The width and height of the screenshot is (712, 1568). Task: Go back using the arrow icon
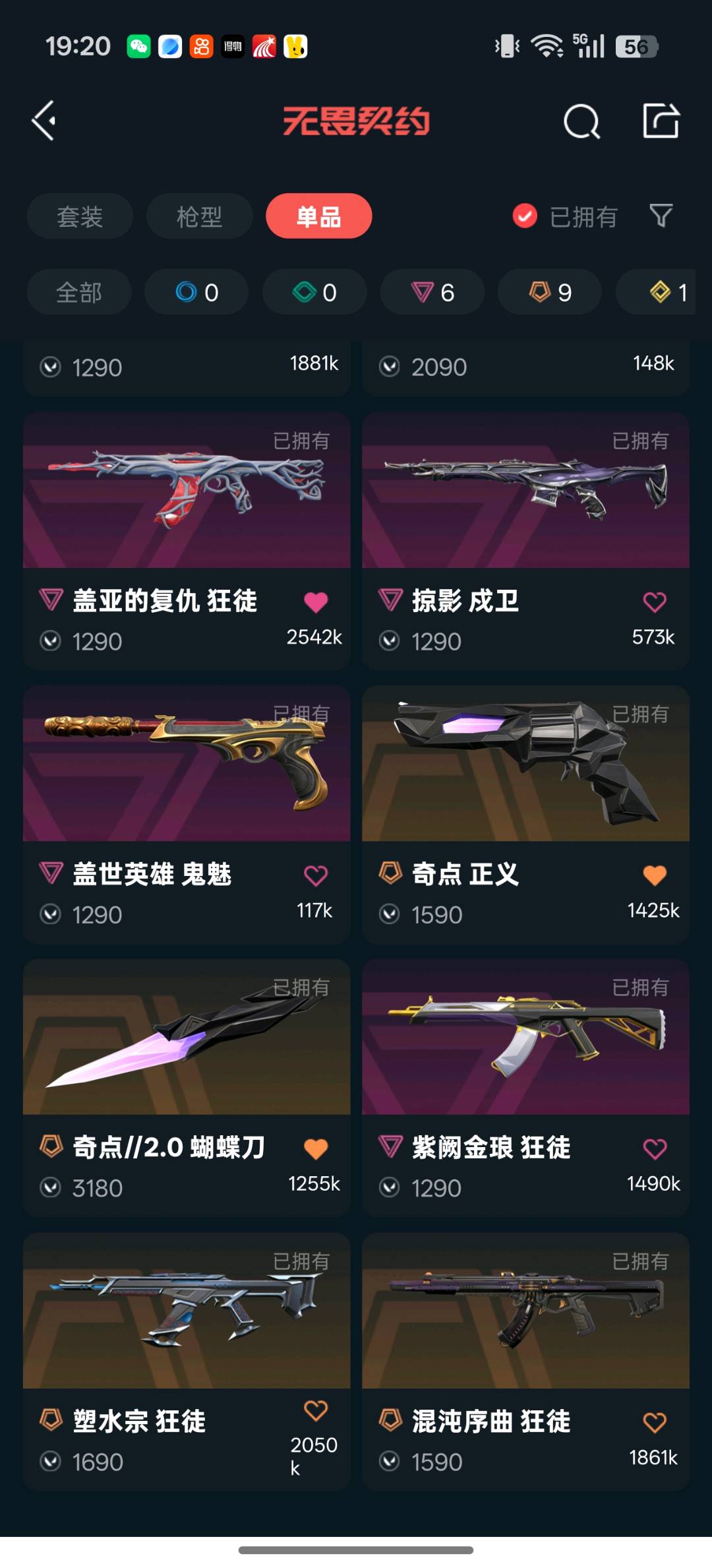[44, 121]
